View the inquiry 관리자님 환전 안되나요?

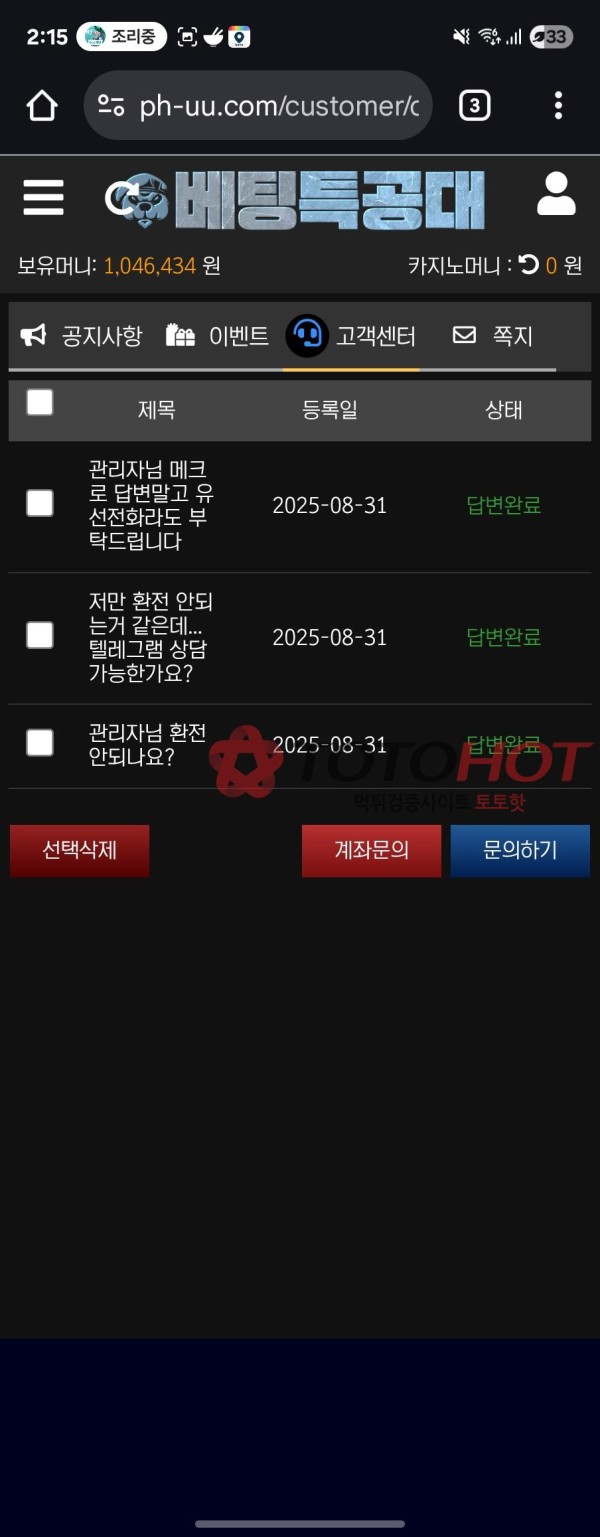tap(146, 745)
